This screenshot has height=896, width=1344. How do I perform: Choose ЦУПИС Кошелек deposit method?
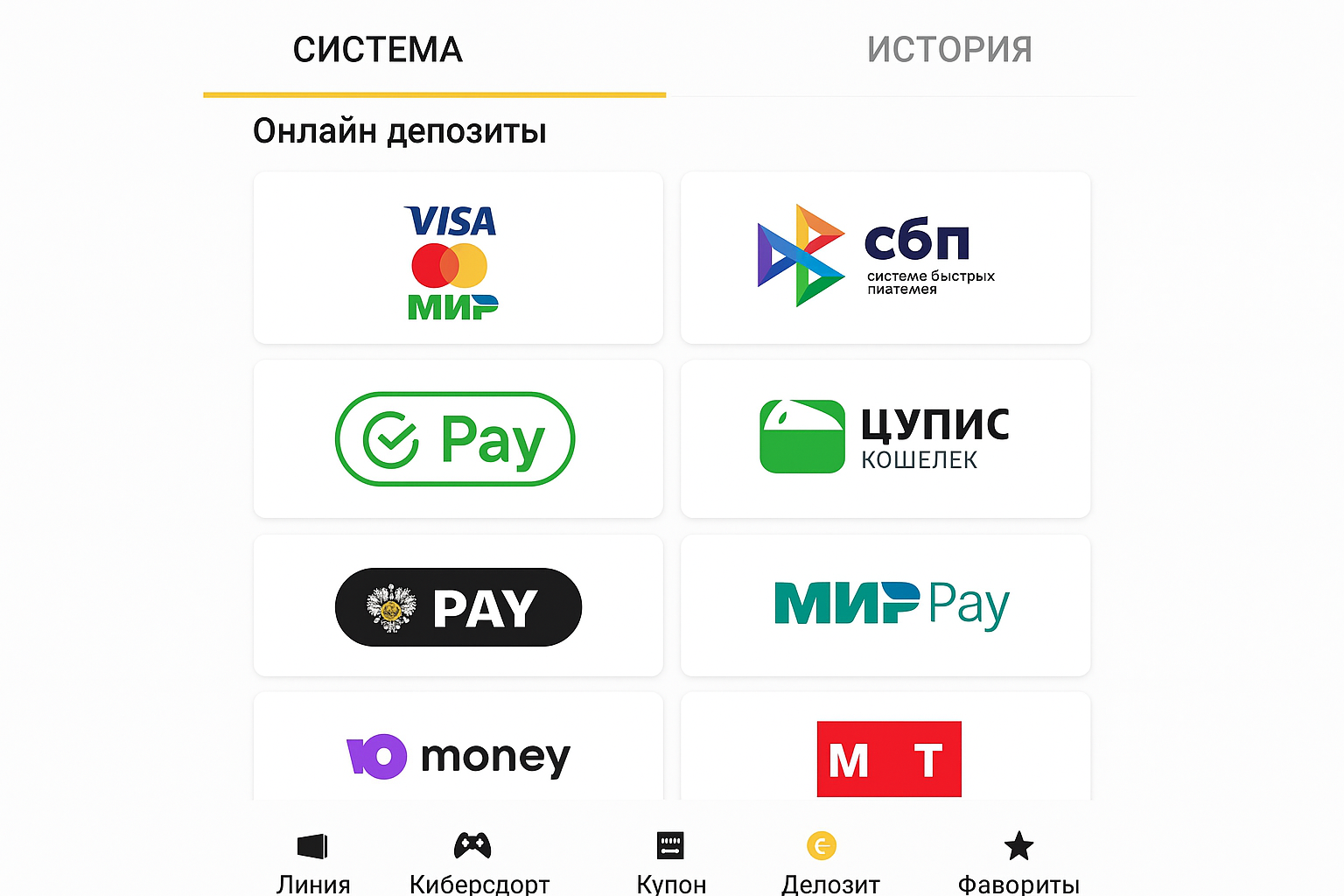point(885,439)
